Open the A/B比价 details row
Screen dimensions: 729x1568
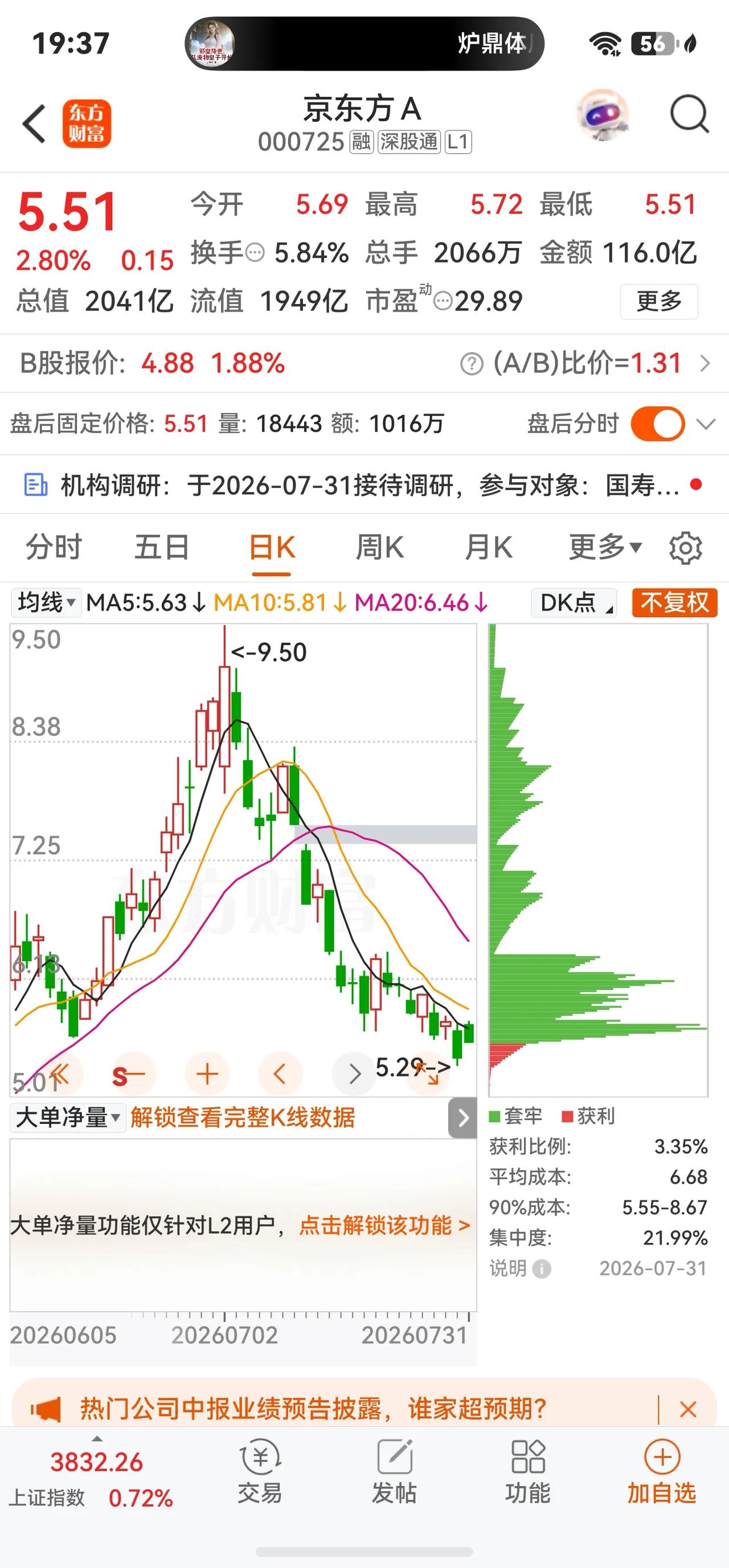[x=364, y=363]
